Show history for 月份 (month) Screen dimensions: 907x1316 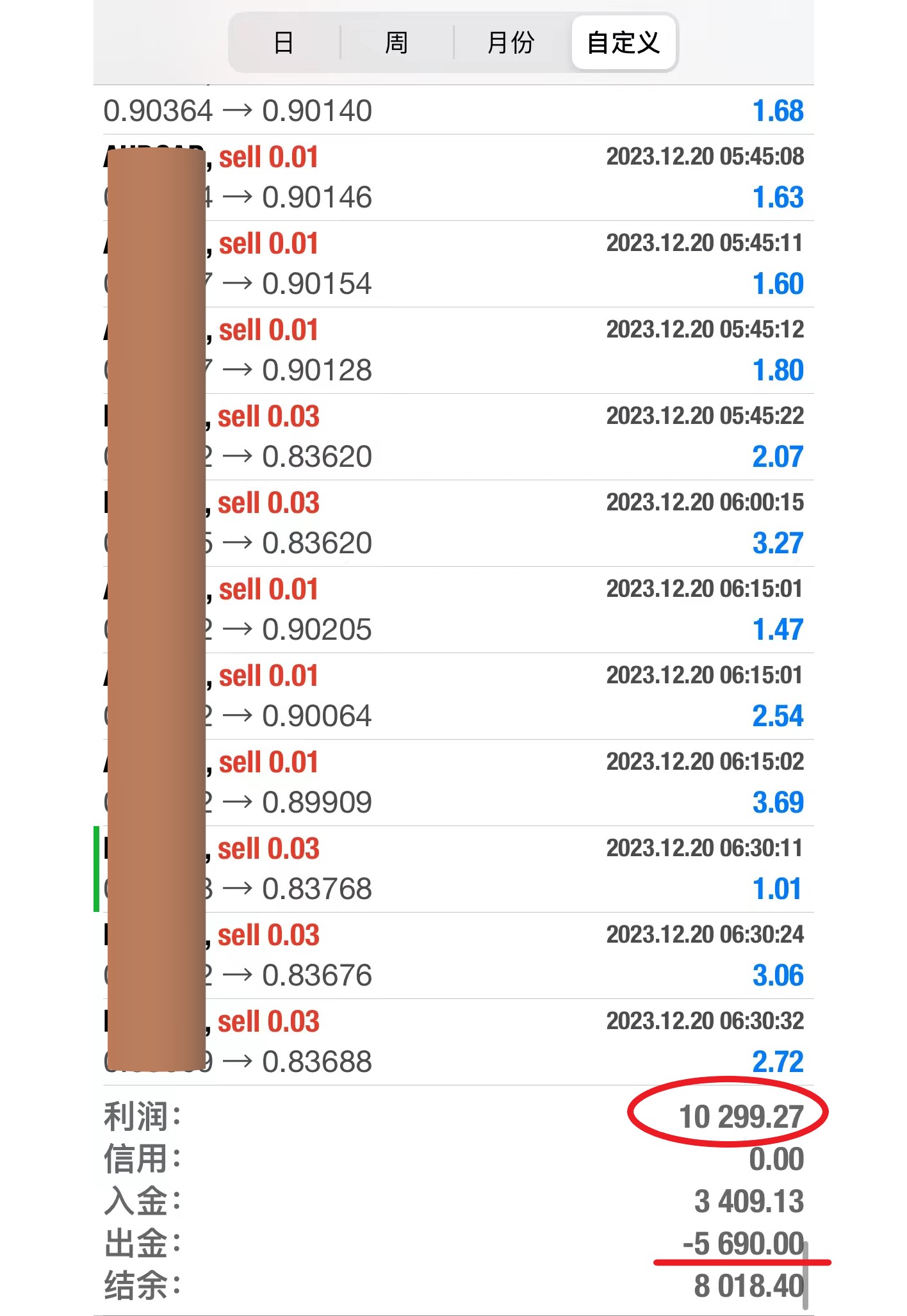[511, 43]
